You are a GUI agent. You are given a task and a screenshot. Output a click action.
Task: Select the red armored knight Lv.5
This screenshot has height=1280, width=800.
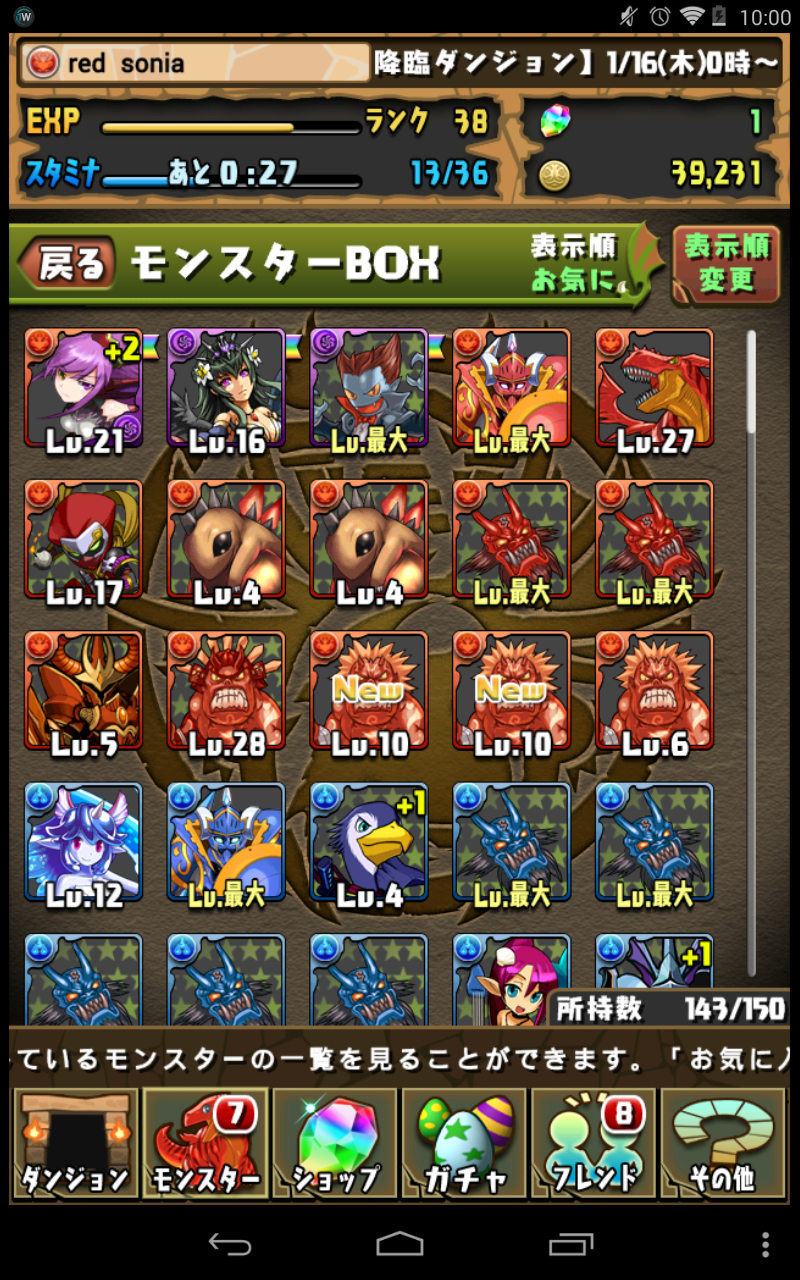click(x=84, y=691)
